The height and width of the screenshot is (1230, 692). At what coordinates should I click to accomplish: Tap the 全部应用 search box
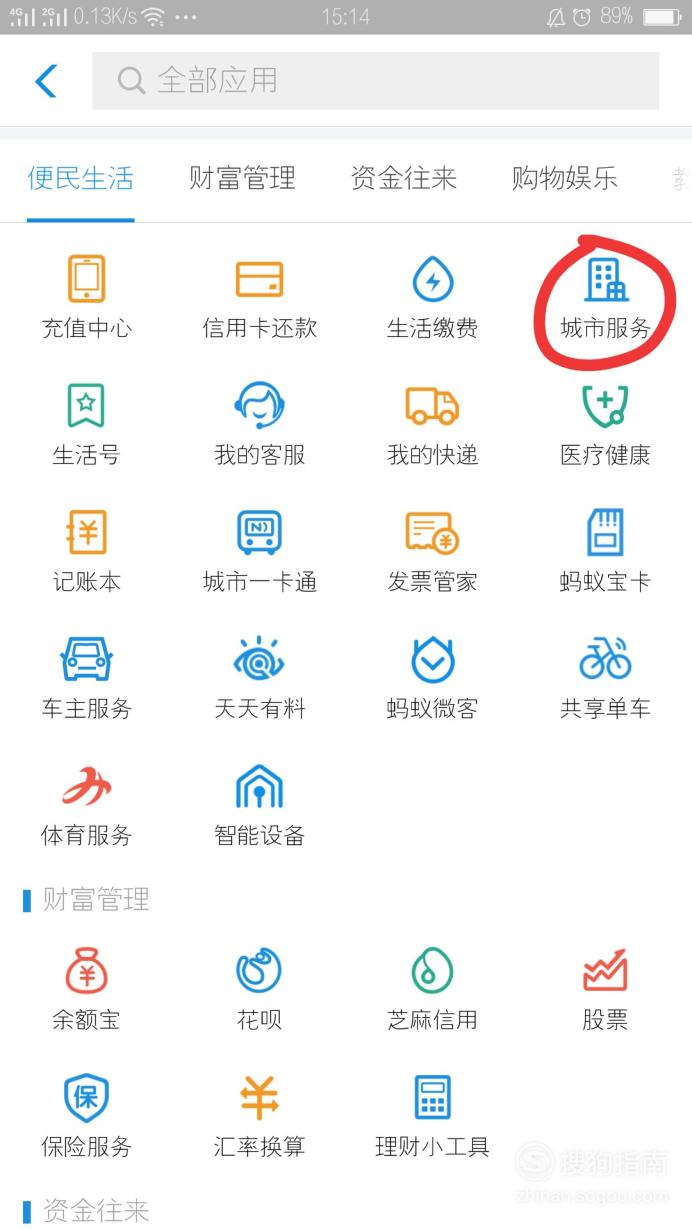click(375, 80)
